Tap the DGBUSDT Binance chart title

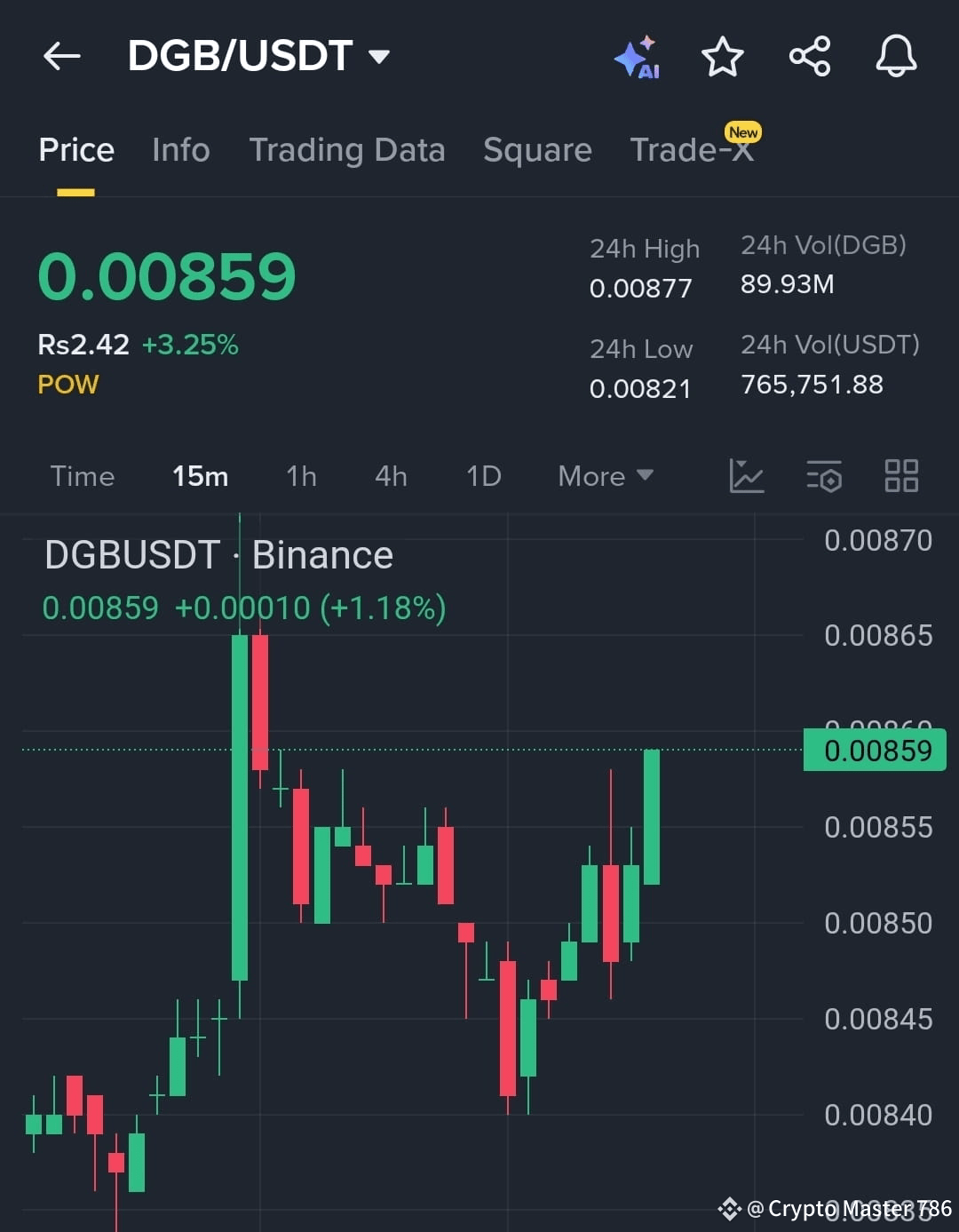(x=218, y=553)
